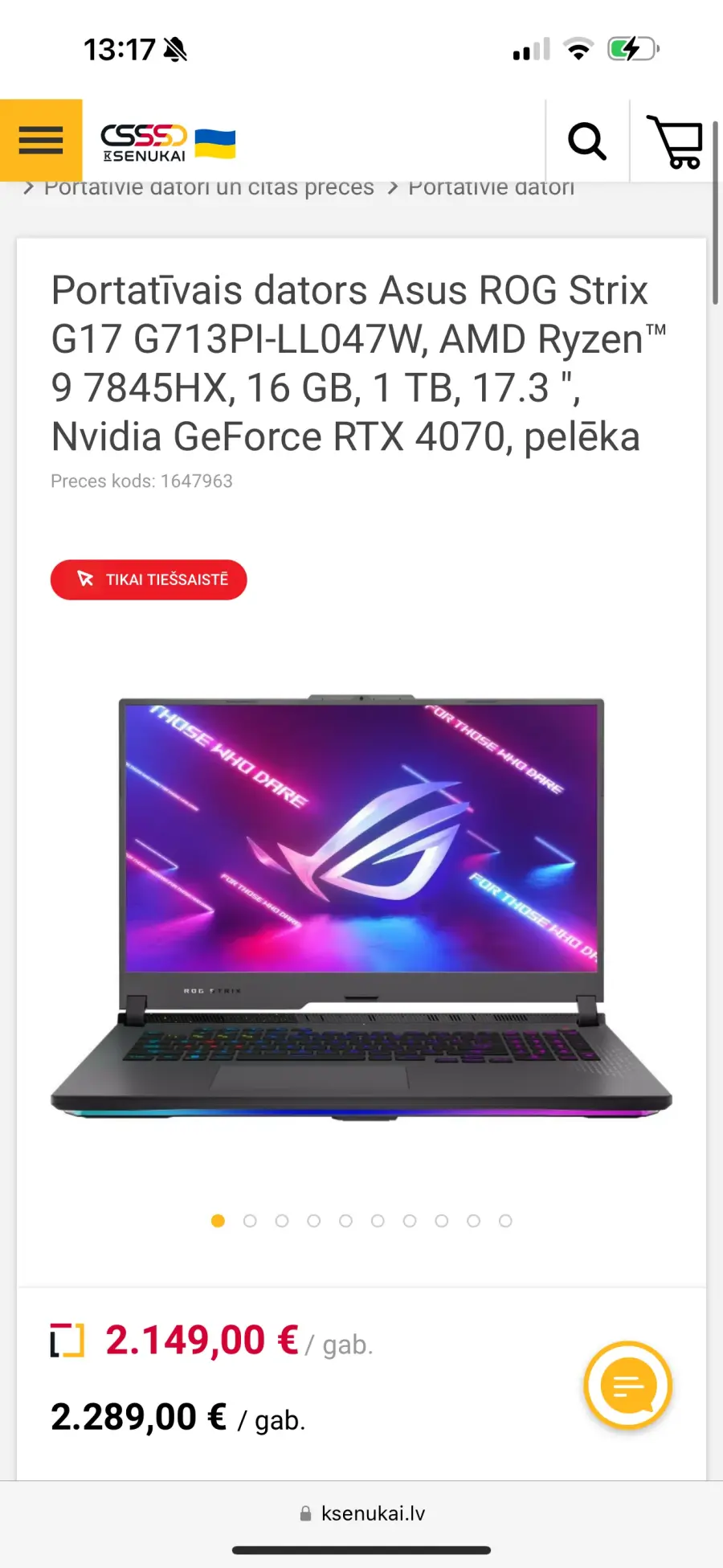Open the hamburger menu
The image size is (723, 1568).
41,140
